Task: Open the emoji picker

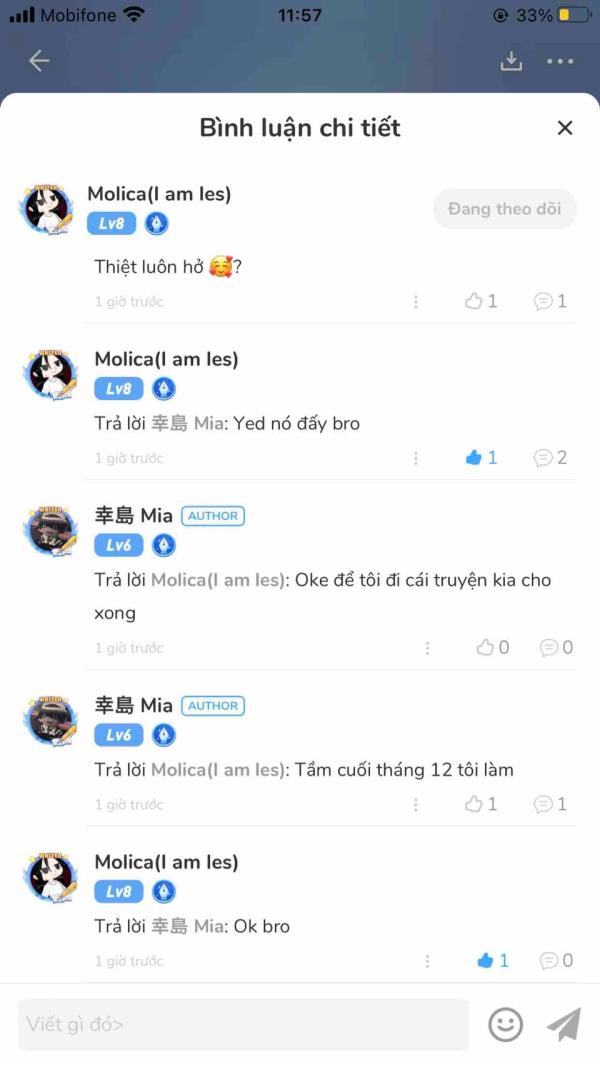Action: 505,1024
